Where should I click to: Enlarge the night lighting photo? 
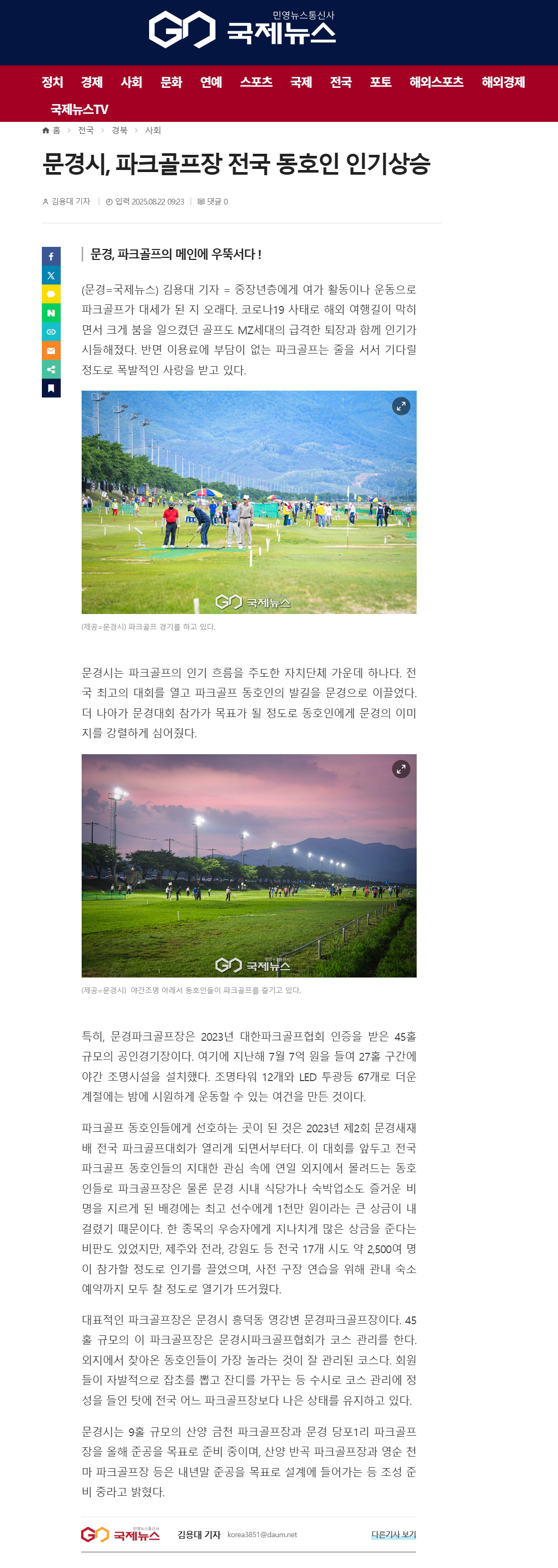pos(401,769)
